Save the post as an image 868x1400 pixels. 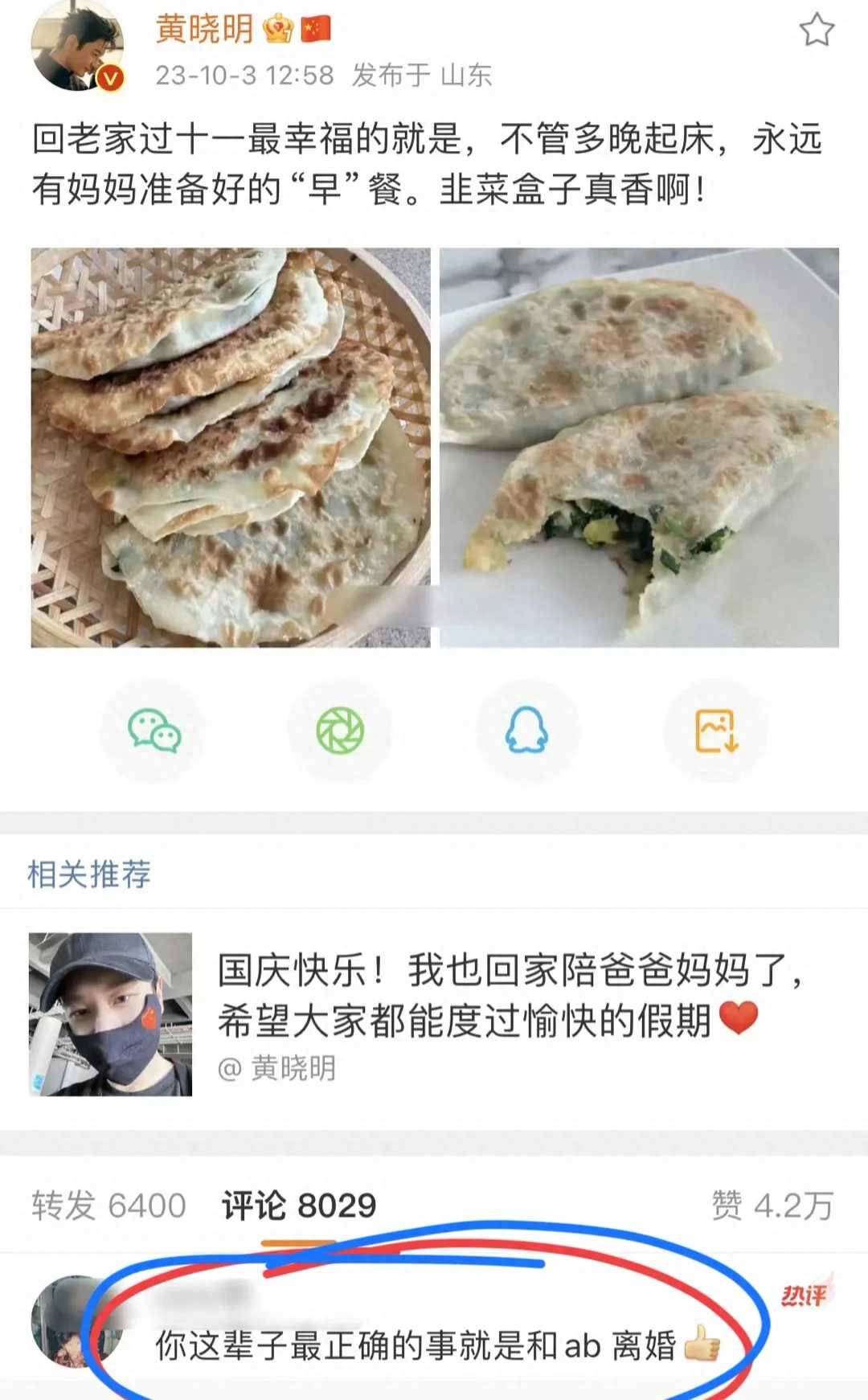coord(715,731)
